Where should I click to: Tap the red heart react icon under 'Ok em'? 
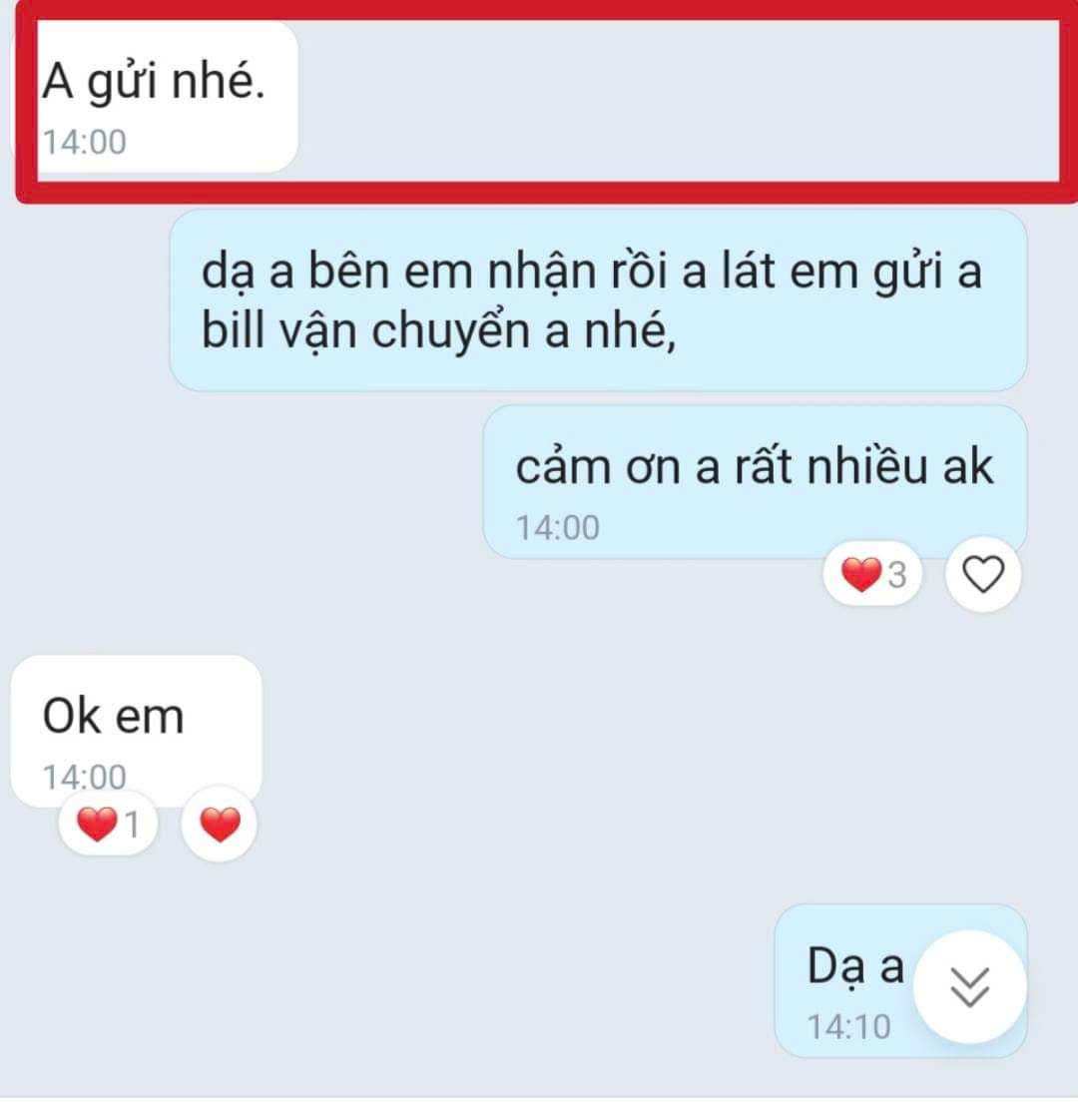coord(220,825)
